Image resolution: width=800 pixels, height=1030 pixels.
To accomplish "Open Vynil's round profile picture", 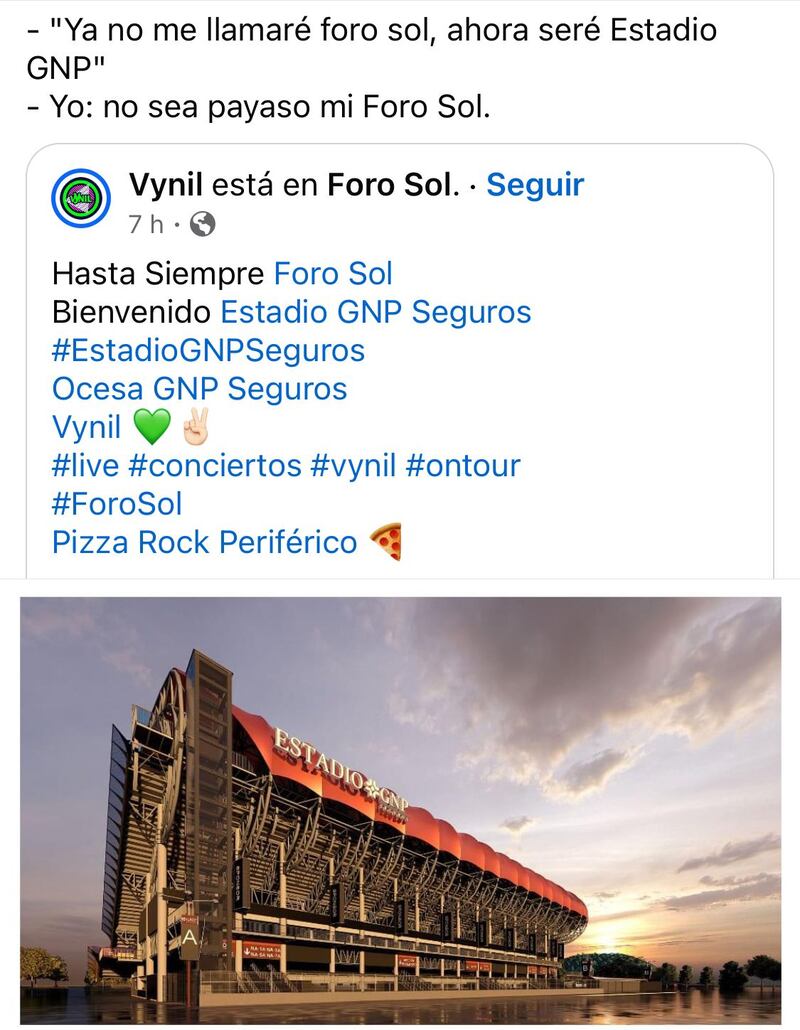I will pyautogui.click(x=81, y=199).
